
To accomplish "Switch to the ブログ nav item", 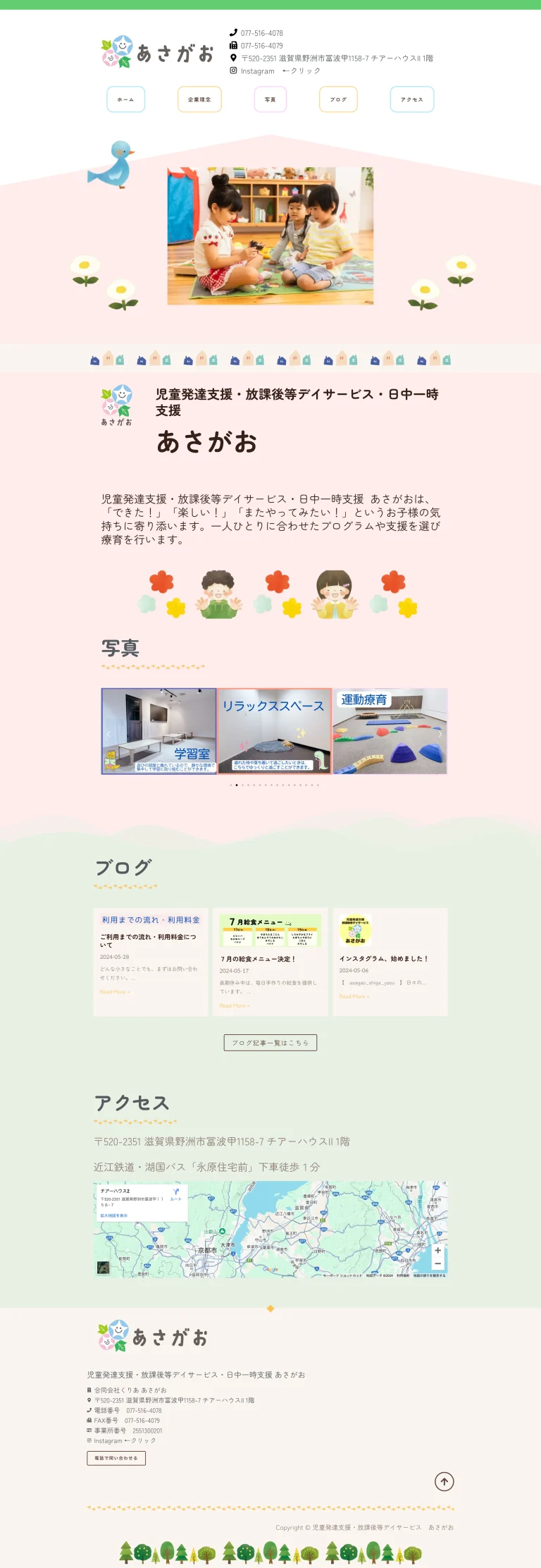I will tap(338, 99).
